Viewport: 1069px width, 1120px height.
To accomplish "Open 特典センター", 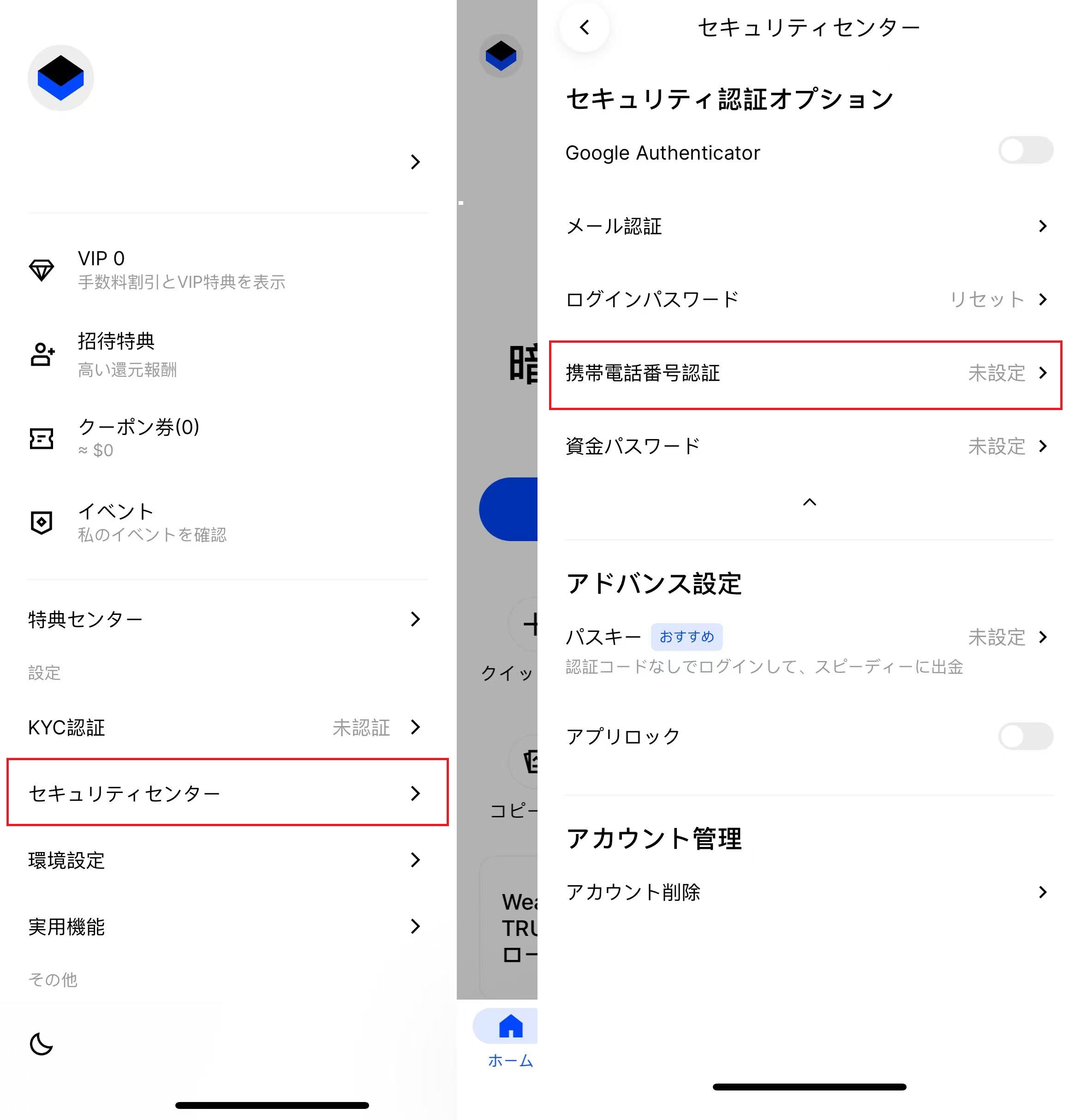I will [x=227, y=619].
